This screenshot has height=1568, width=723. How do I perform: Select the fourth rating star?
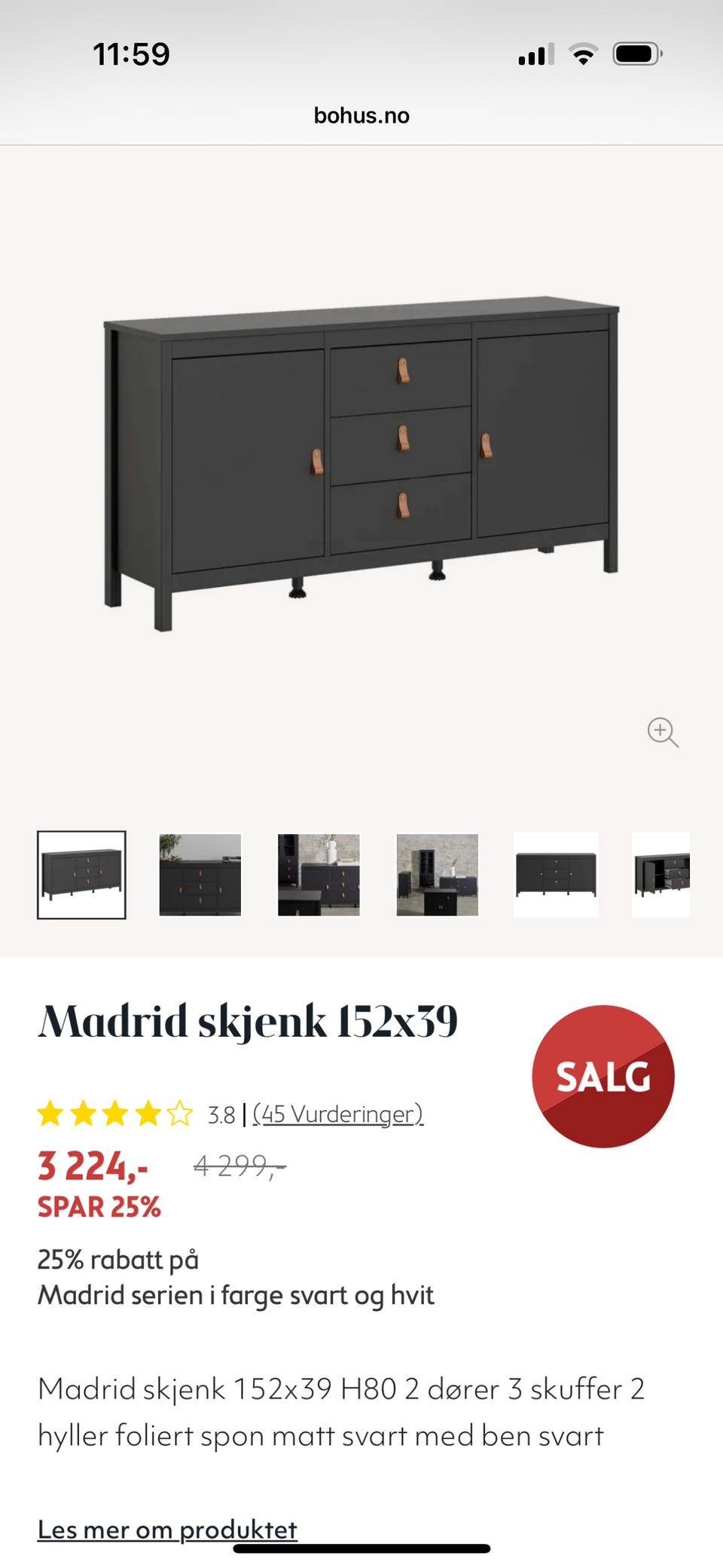[x=148, y=1114]
